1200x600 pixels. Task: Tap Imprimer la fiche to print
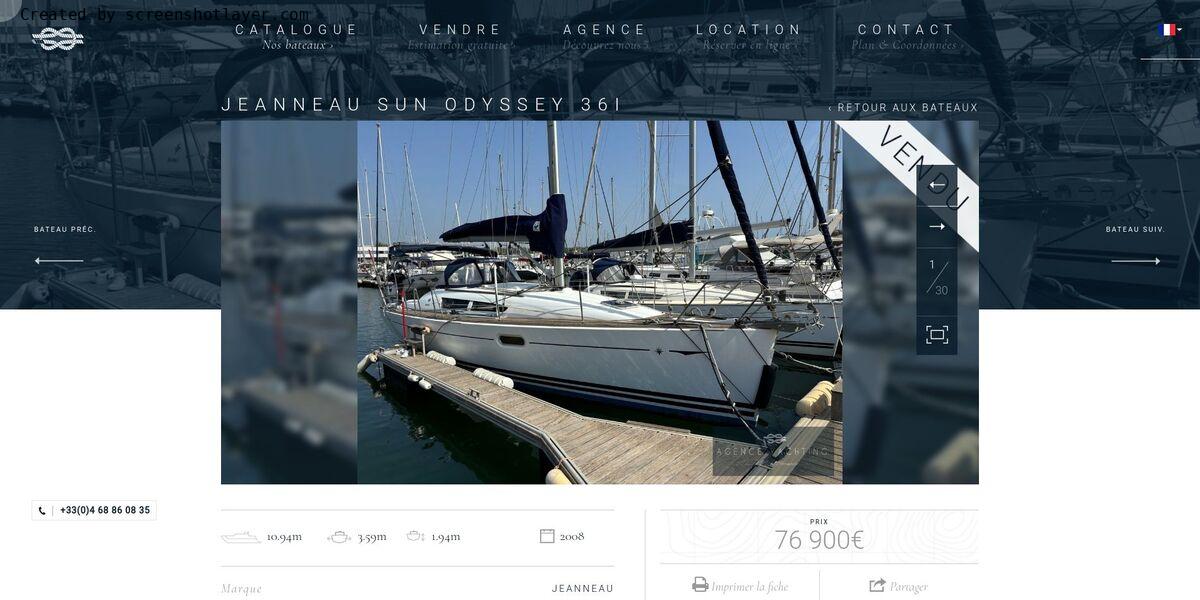(740, 586)
